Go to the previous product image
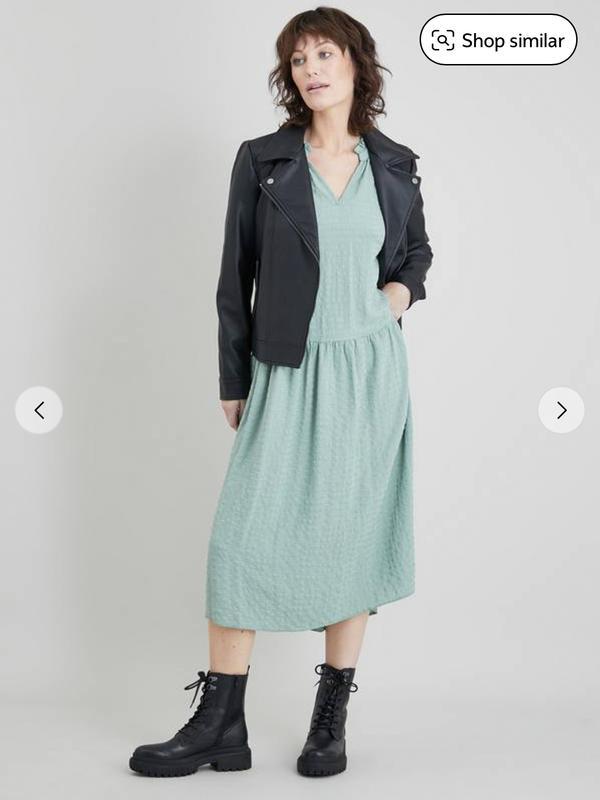 (39, 410)
